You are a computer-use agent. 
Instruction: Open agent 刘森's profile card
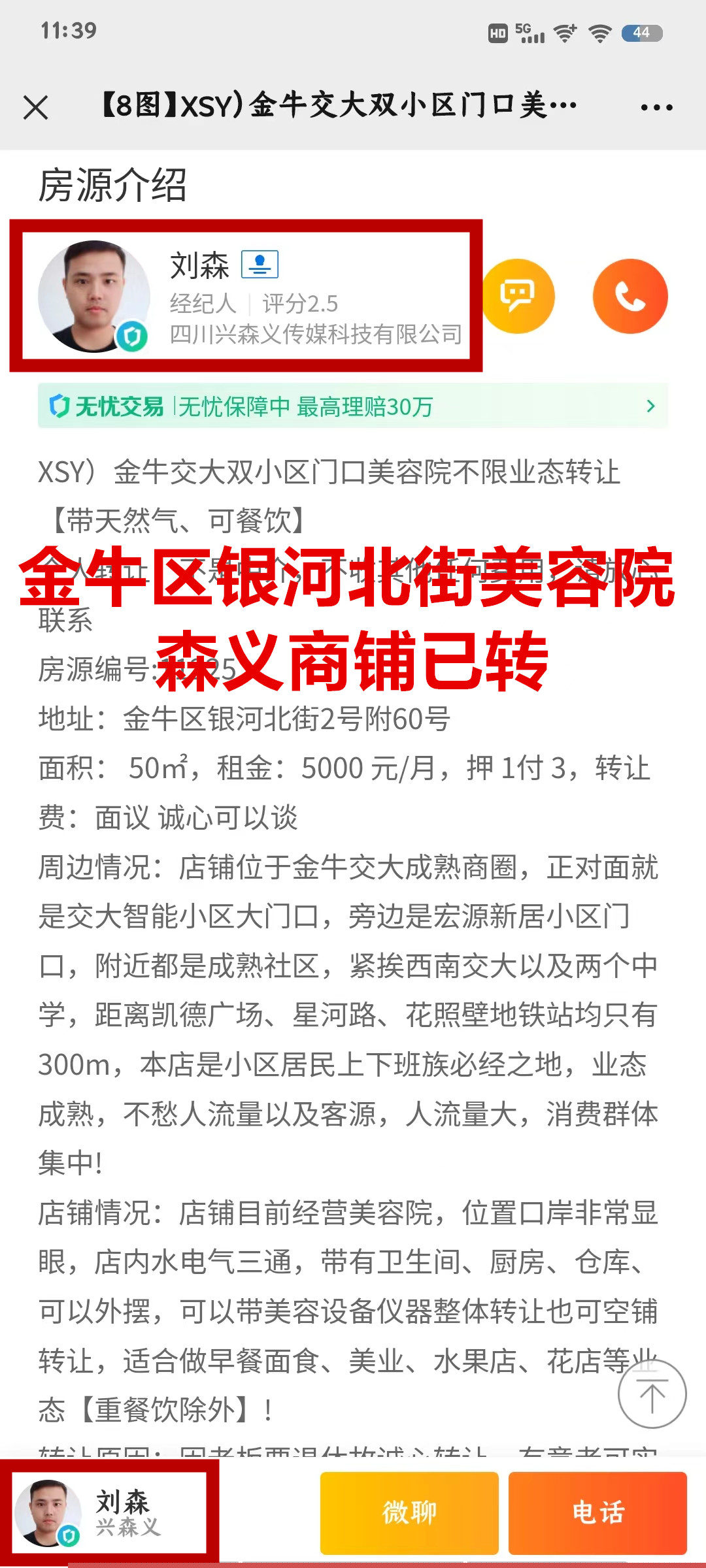click(246, 296)
